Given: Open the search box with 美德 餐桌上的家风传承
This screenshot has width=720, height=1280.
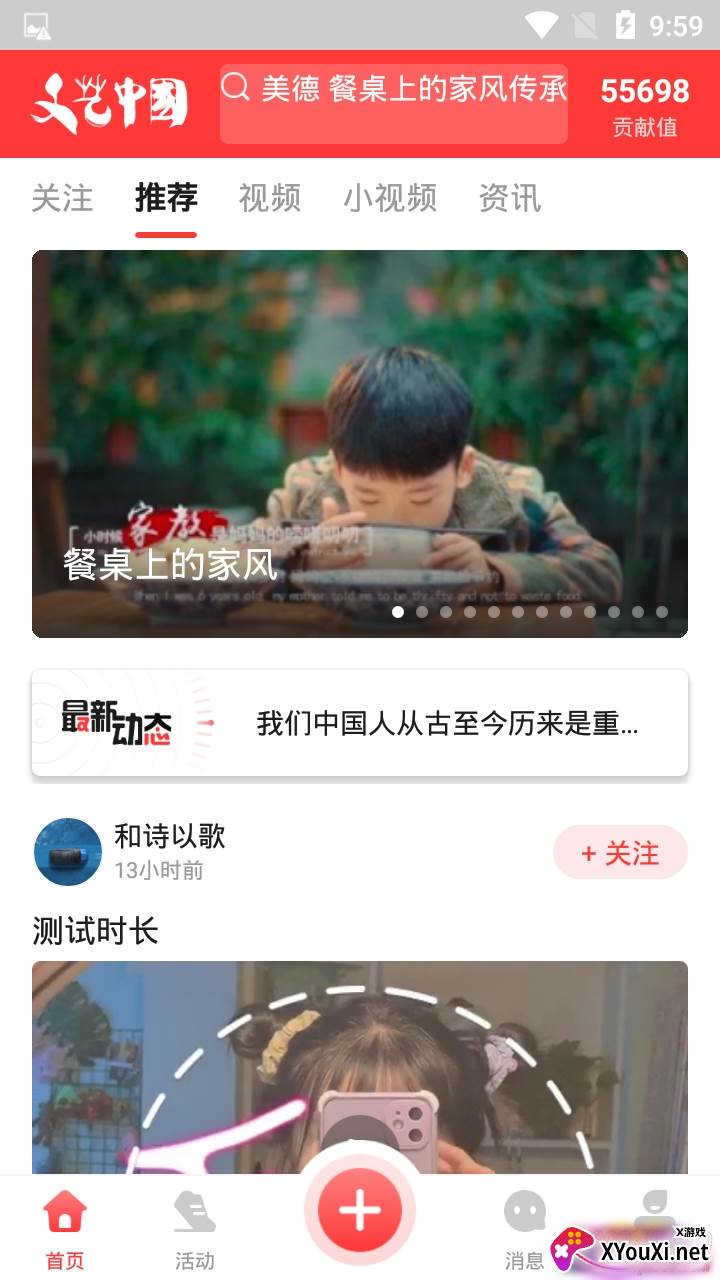Looking at the screenshot, I should pos(394,103).
